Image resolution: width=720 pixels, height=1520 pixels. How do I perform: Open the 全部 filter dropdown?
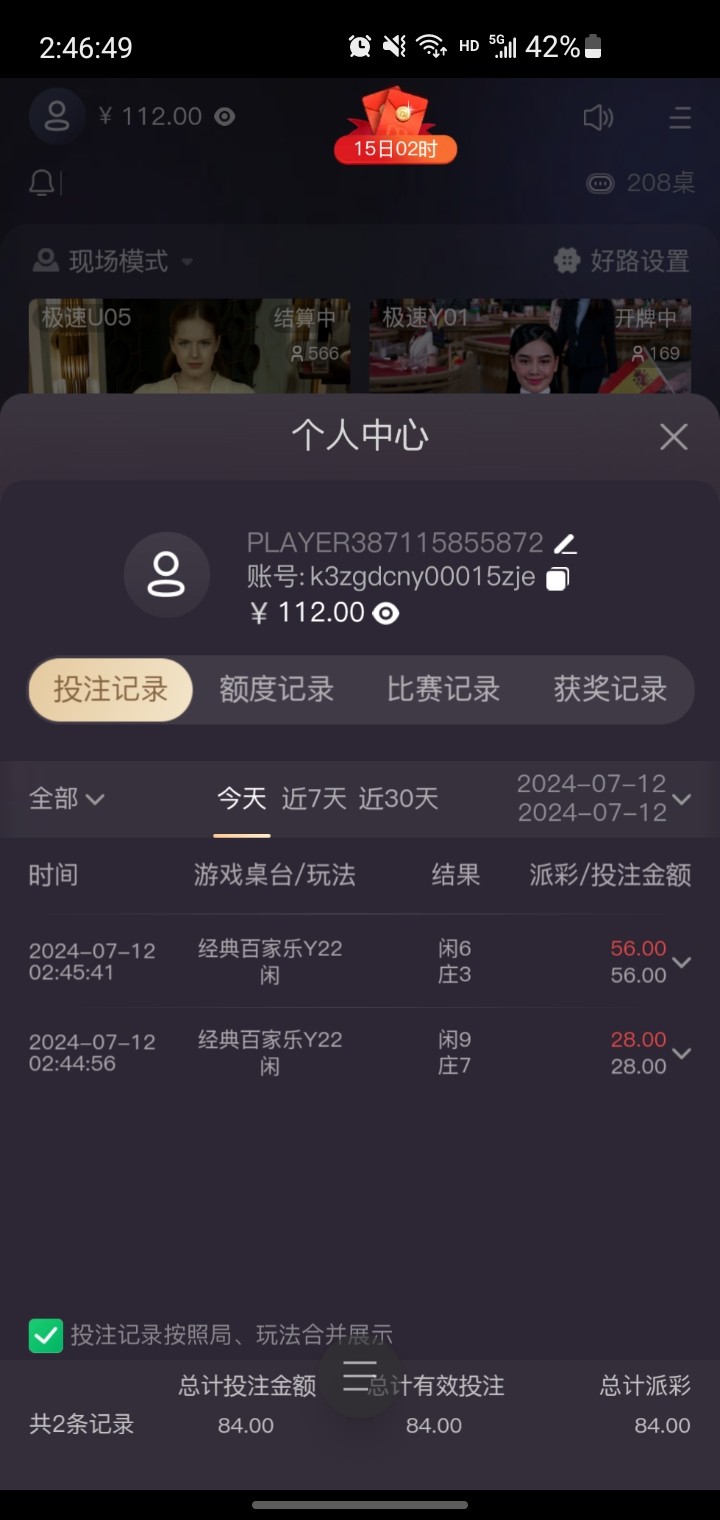pyautogui.click(x=67, y=799)
